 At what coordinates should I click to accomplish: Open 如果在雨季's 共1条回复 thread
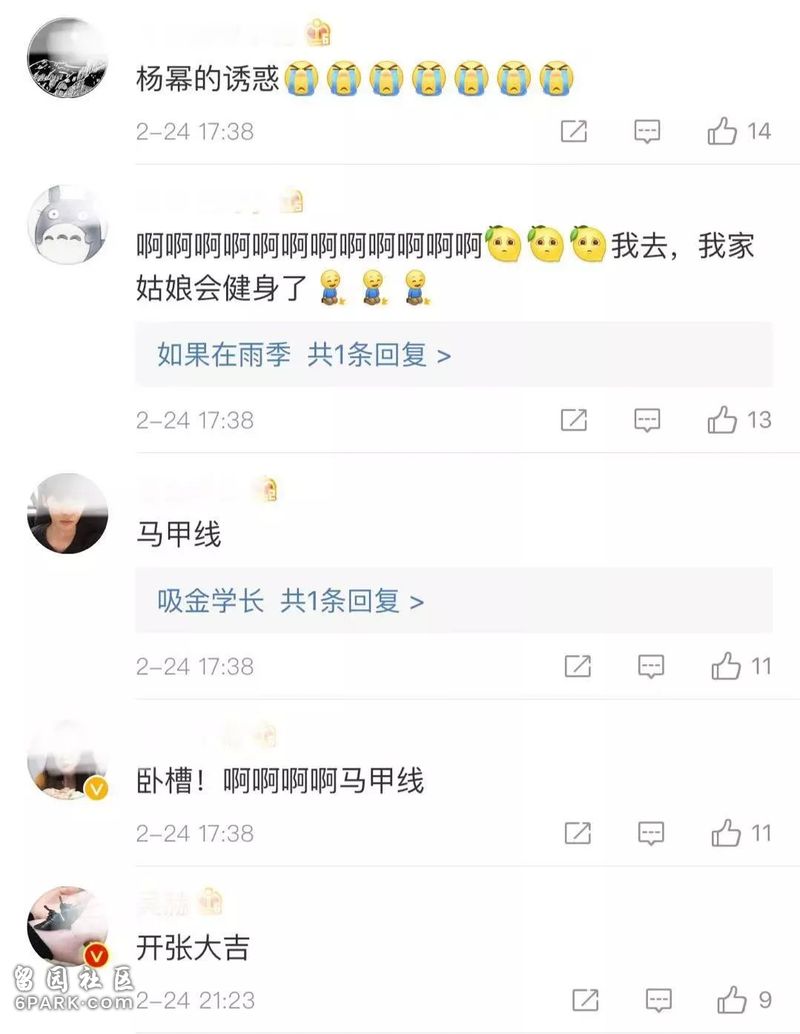pos(304,354)
